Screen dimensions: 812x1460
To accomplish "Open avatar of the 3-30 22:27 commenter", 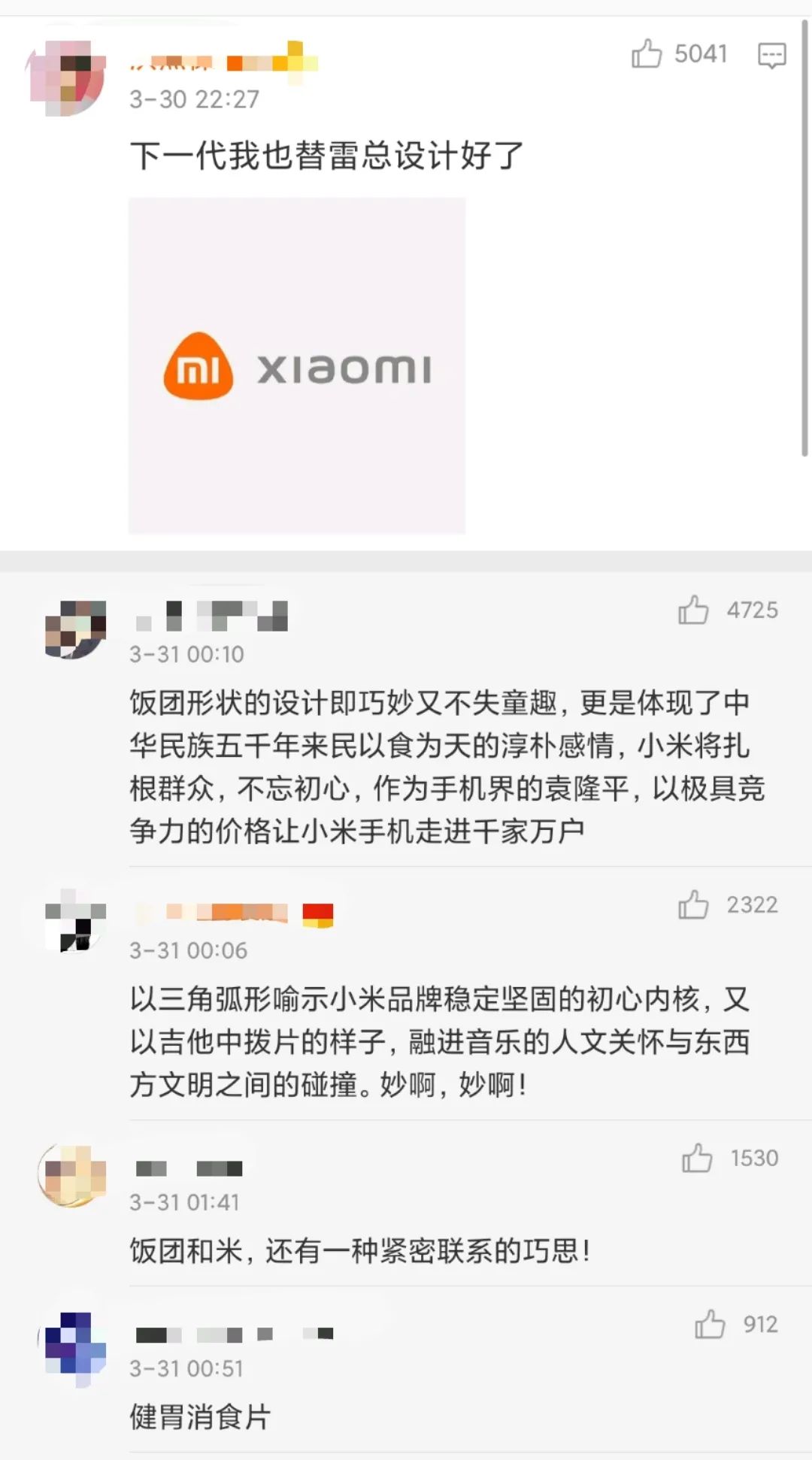I will [x=65, y=79].
